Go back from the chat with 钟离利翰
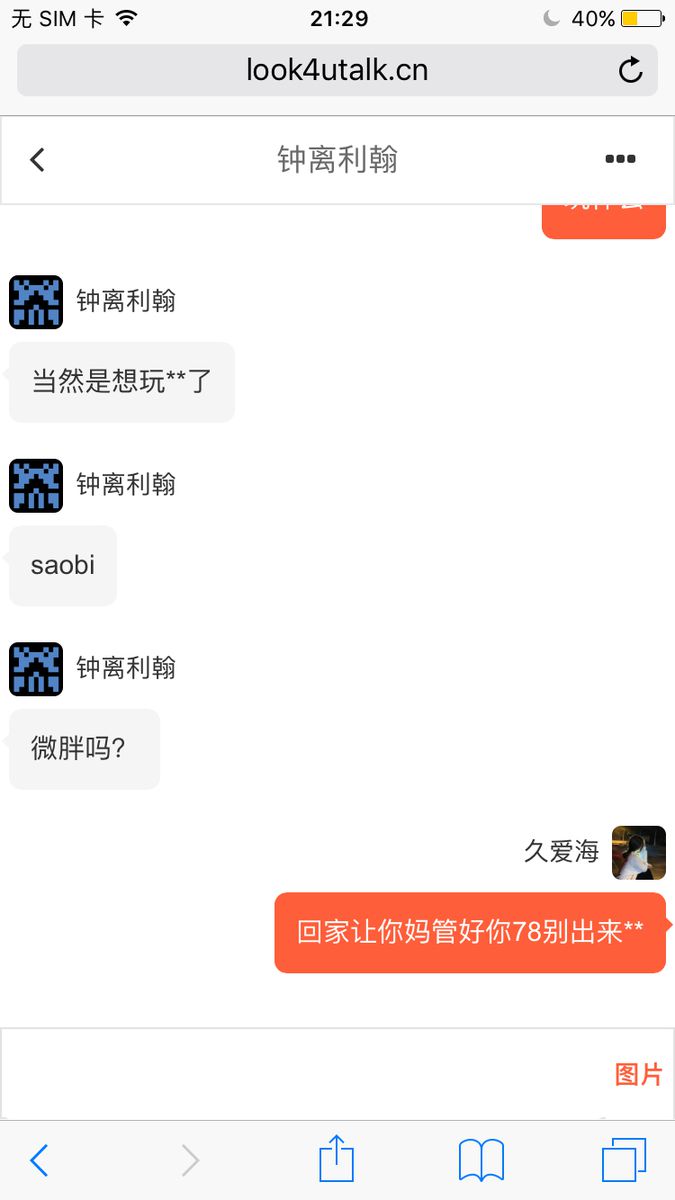This screenshot has height=1200, width=675. click(37, 160)
